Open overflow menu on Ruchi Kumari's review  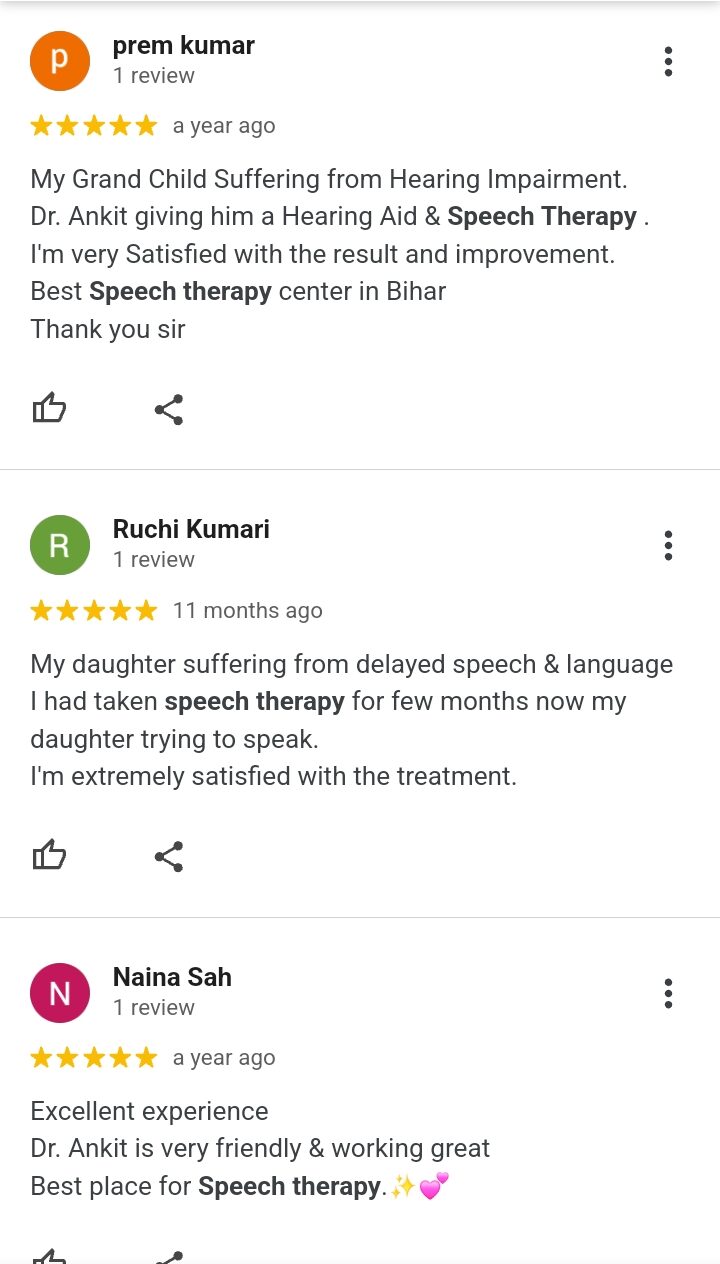point(668,546)
